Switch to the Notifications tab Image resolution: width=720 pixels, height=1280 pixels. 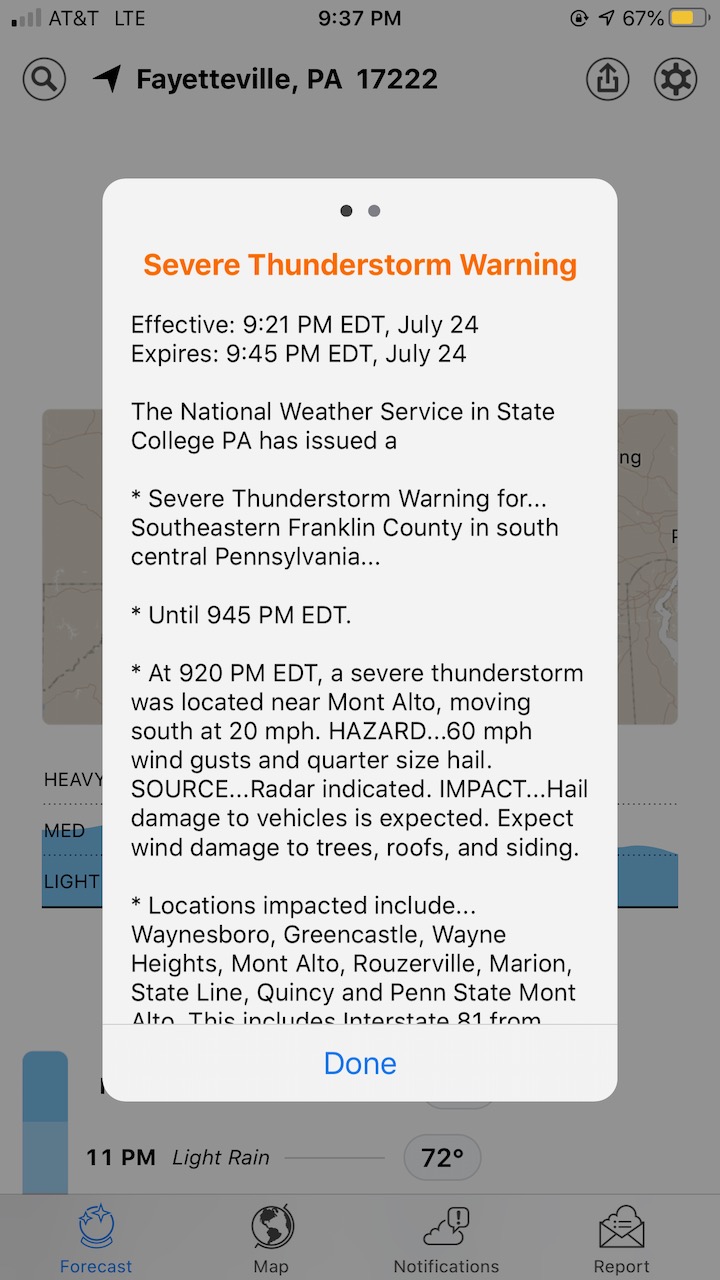446,1238
